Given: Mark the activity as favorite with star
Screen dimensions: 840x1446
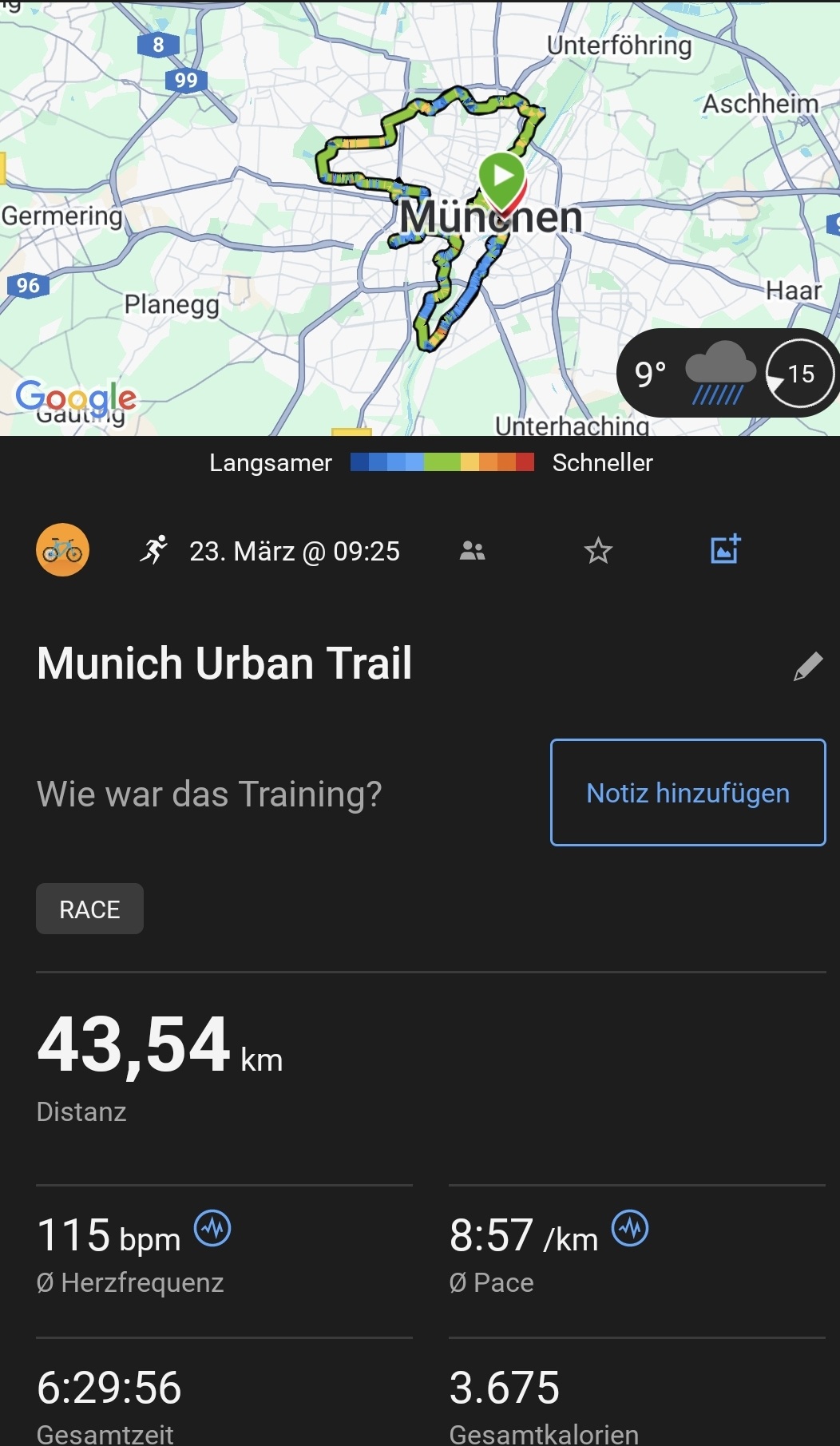Looking at the screenshot, I should pos(598,551).
